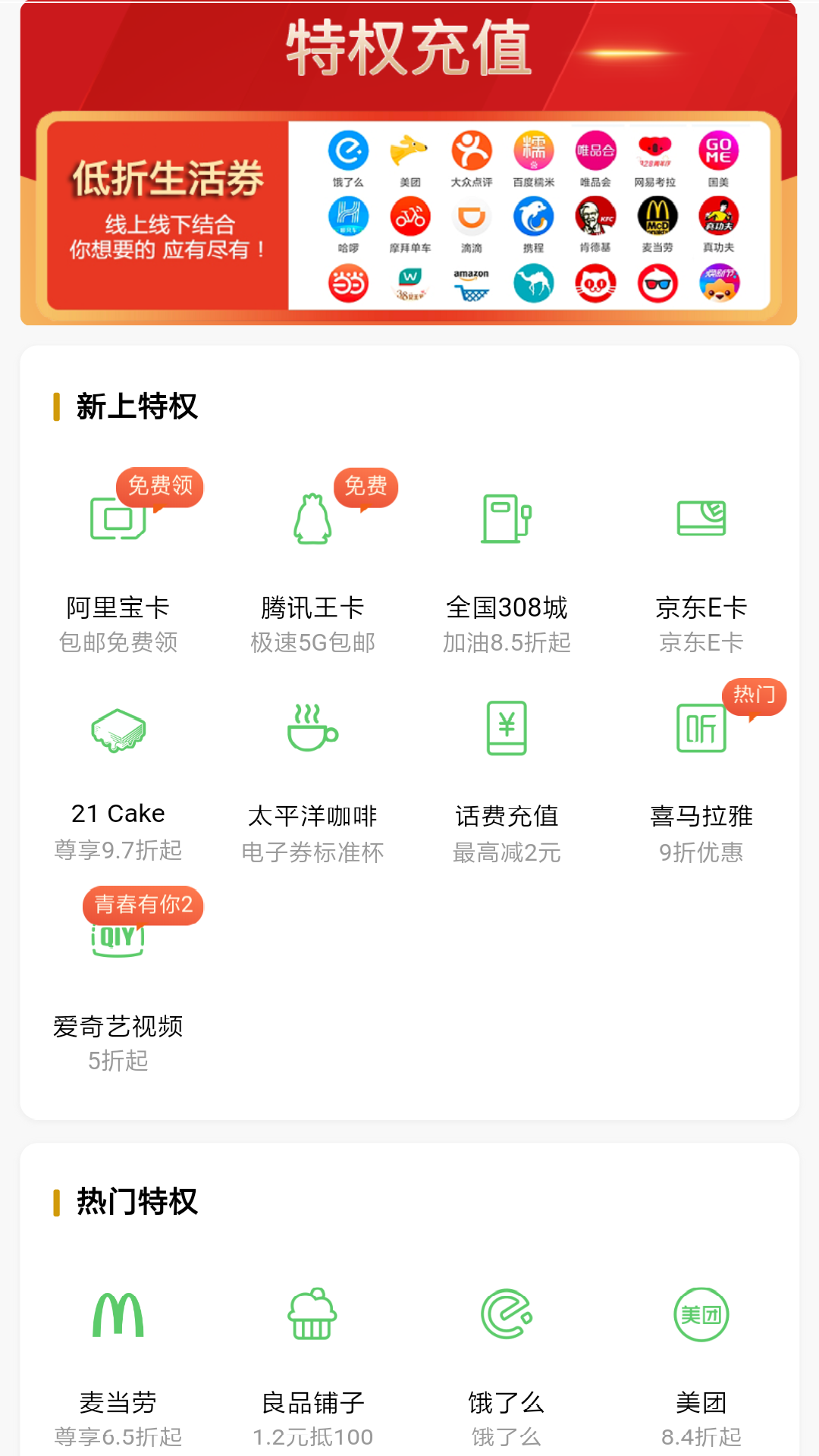Image resolution: width=819 pixels, height=1456 pixels.
Task: Open the 阿里宝卡 free card offer
Action: 118,561
